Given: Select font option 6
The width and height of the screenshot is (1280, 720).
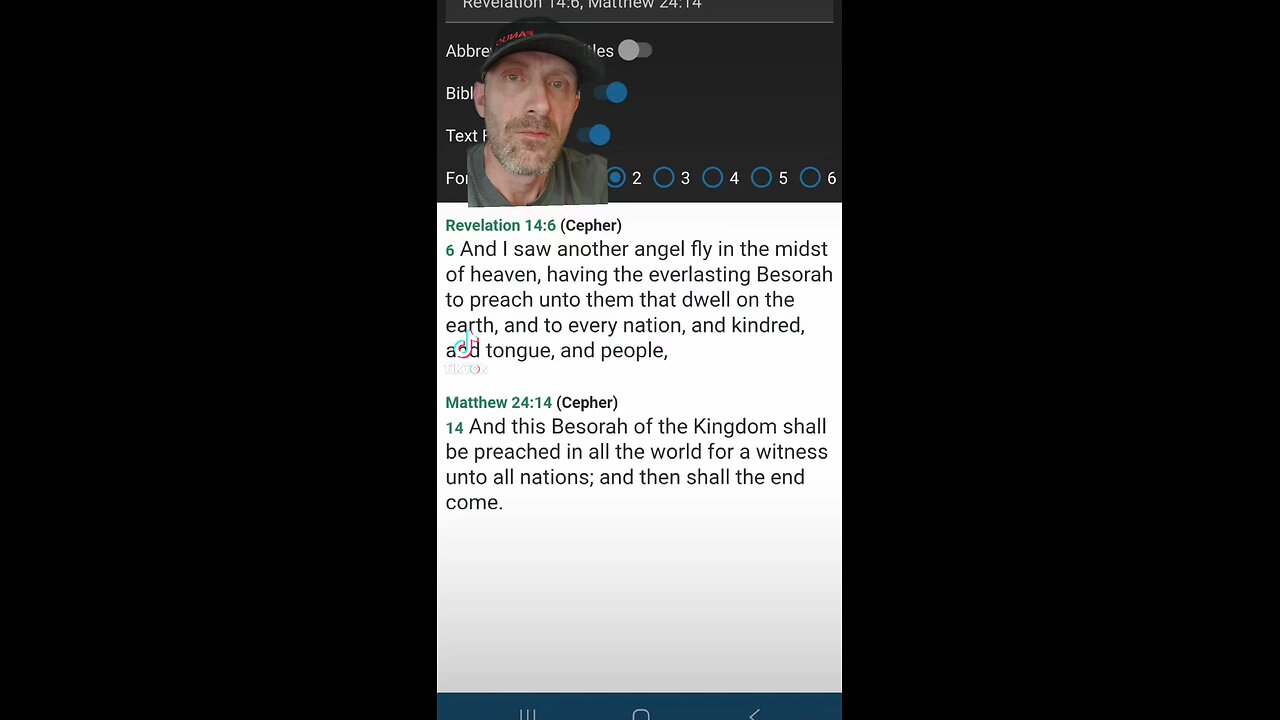Looking at the screenshot, I should click(x=811, y=178).
